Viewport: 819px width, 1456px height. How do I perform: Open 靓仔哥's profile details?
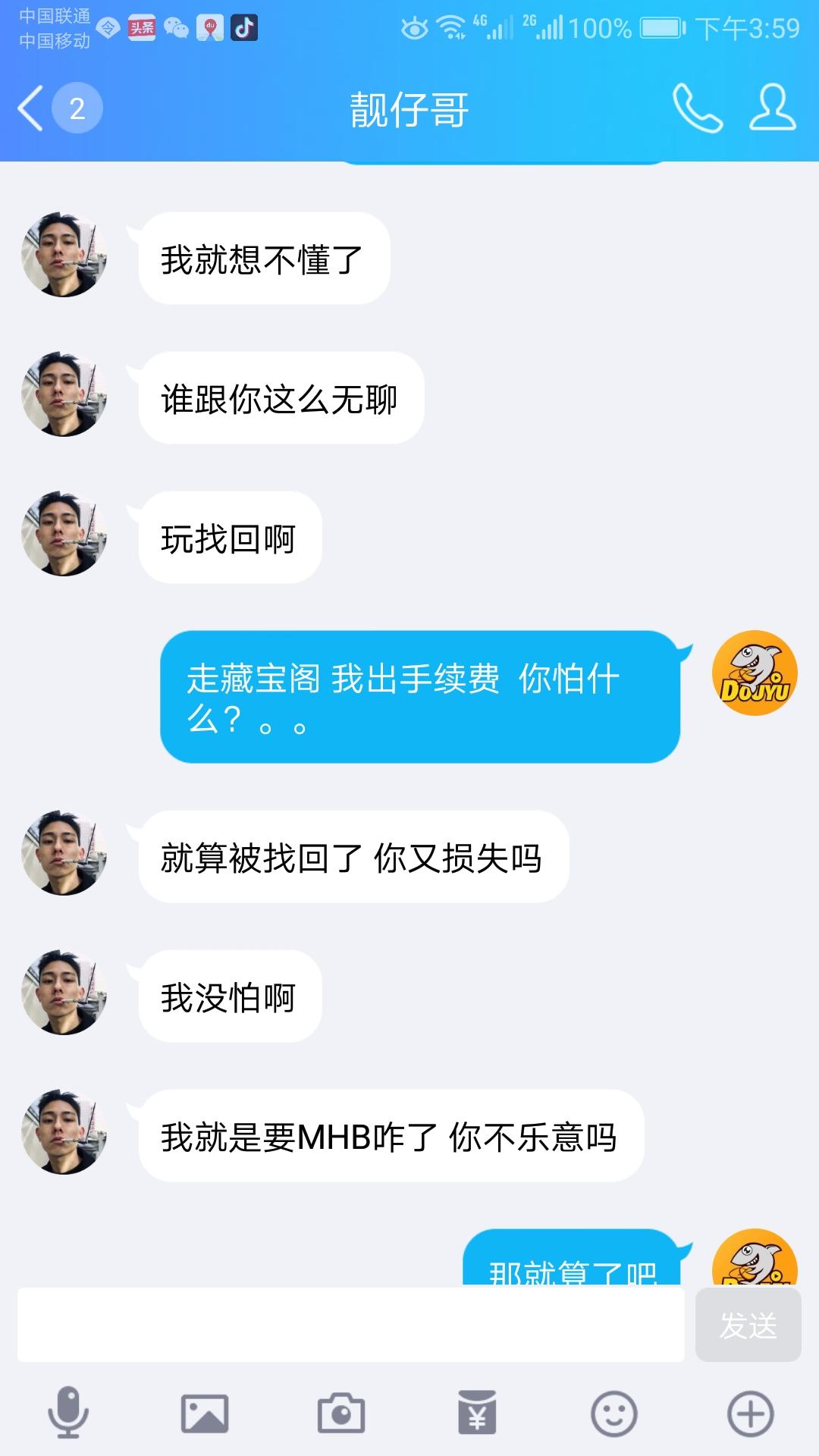pos(772,108)
